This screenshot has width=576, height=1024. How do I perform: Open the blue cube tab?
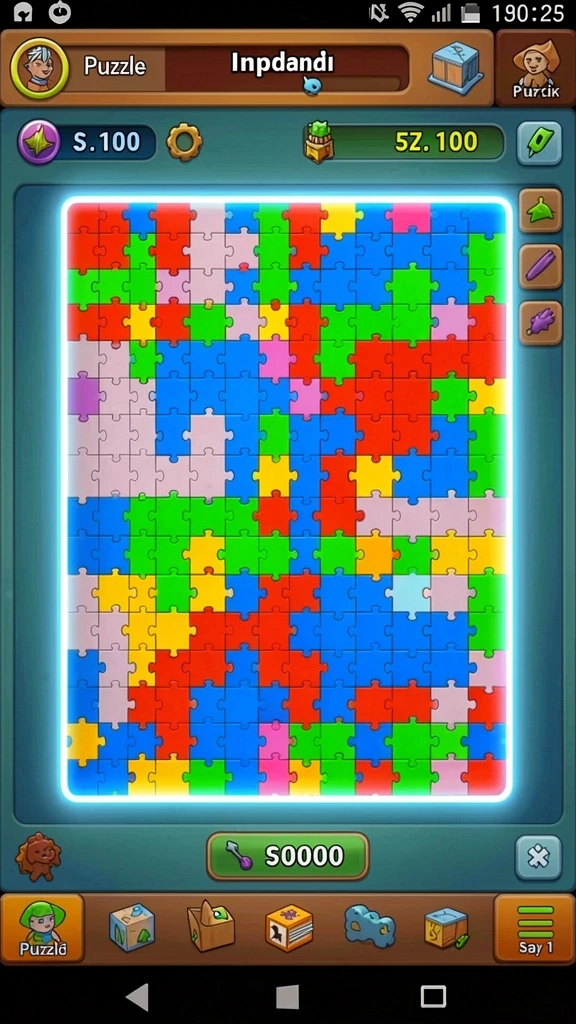[131, 927]
